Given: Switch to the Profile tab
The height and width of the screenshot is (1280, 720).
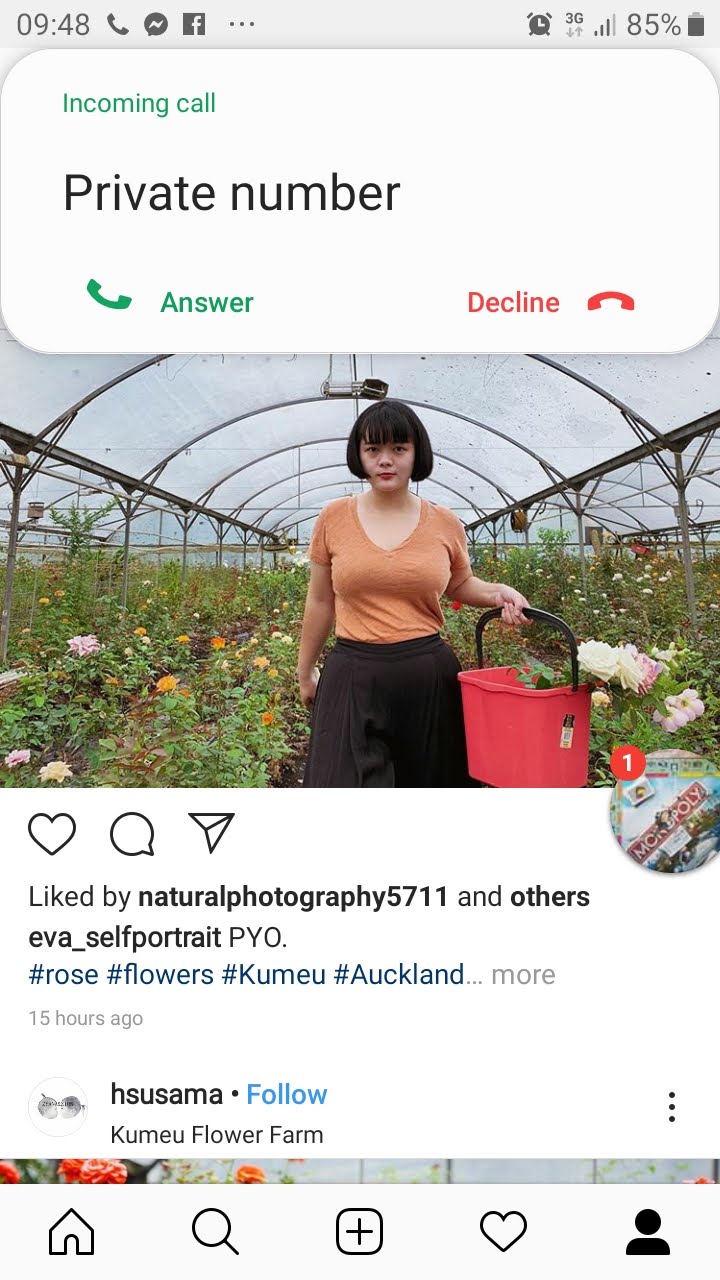Looking at the screenshot, I should tap(647, 1232).
